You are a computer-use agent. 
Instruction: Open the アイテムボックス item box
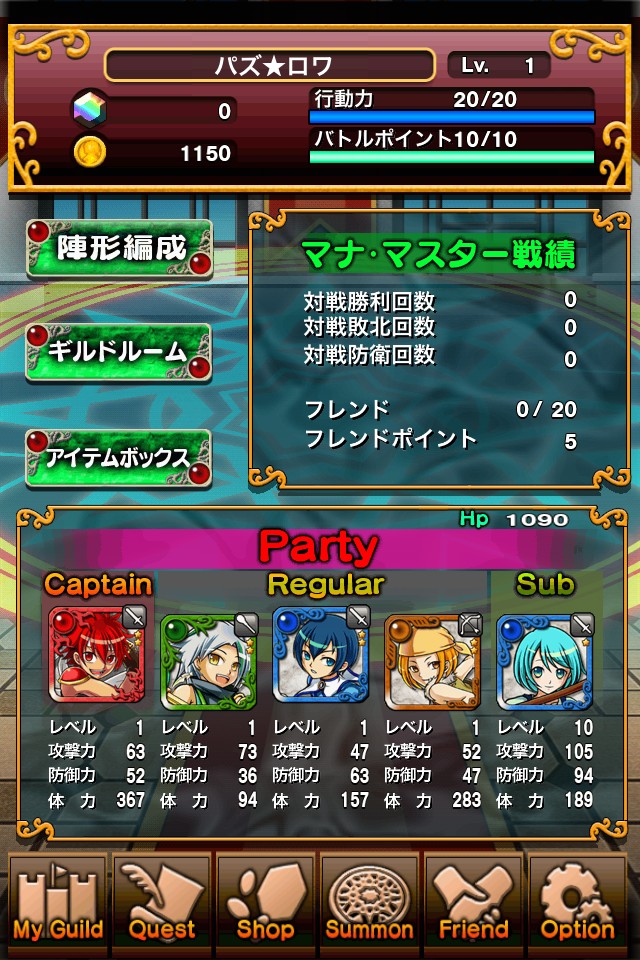coord(119,458)
